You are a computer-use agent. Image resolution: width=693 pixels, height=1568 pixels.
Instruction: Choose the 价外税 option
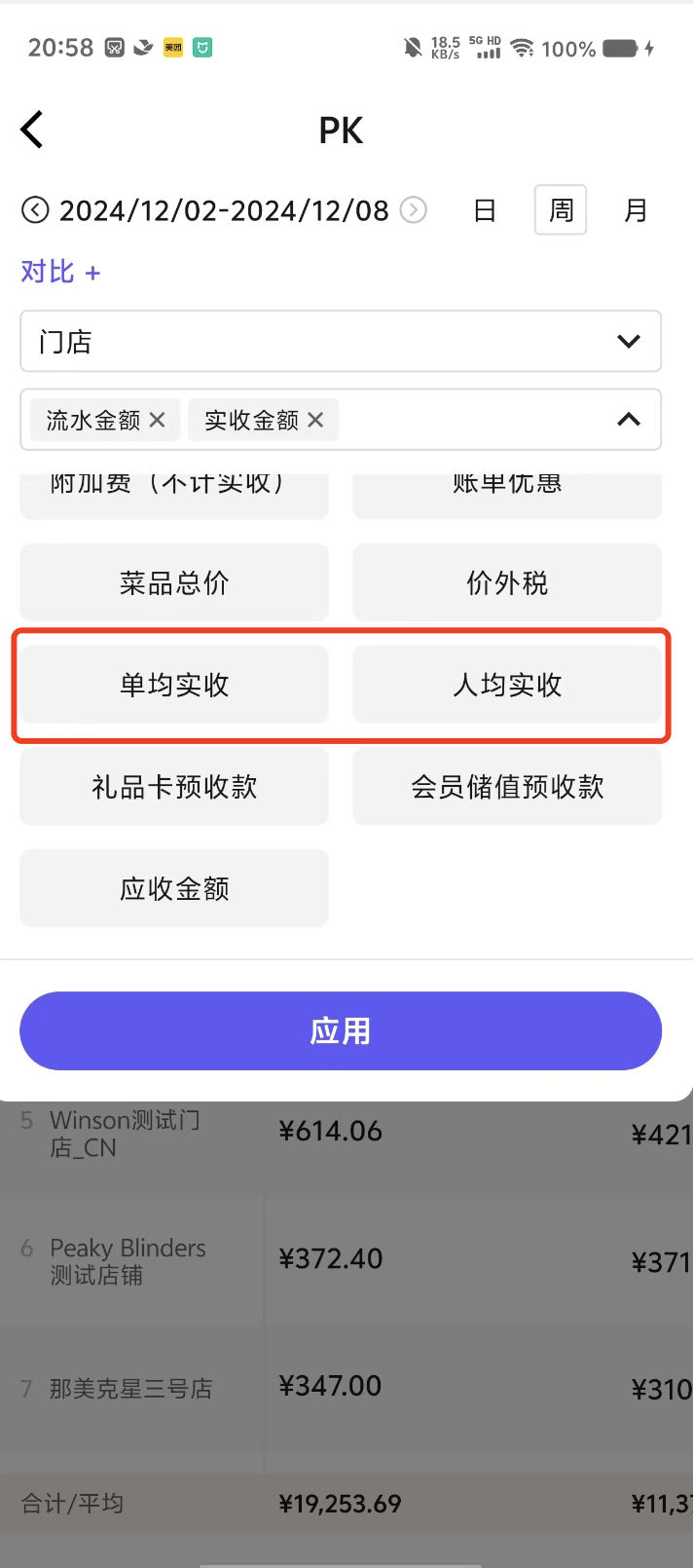click(x=507, y=582)
